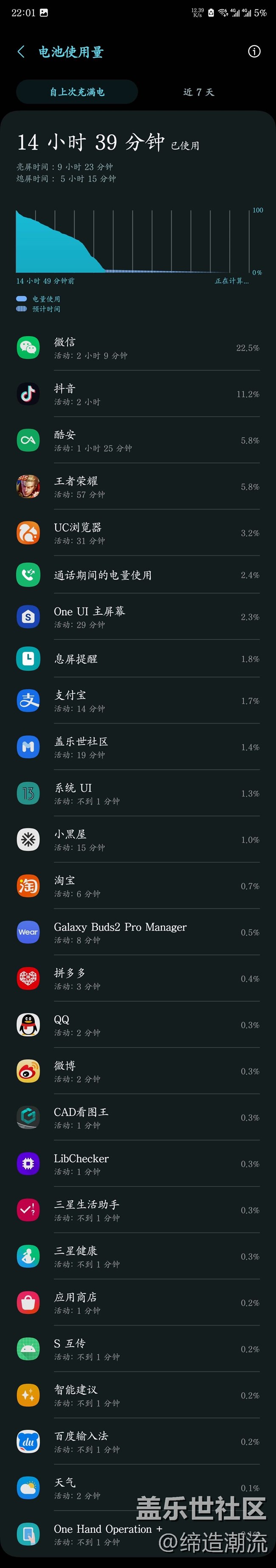
Task: Check 小黑屋 battery usage
Action: (x=138, y=840)
